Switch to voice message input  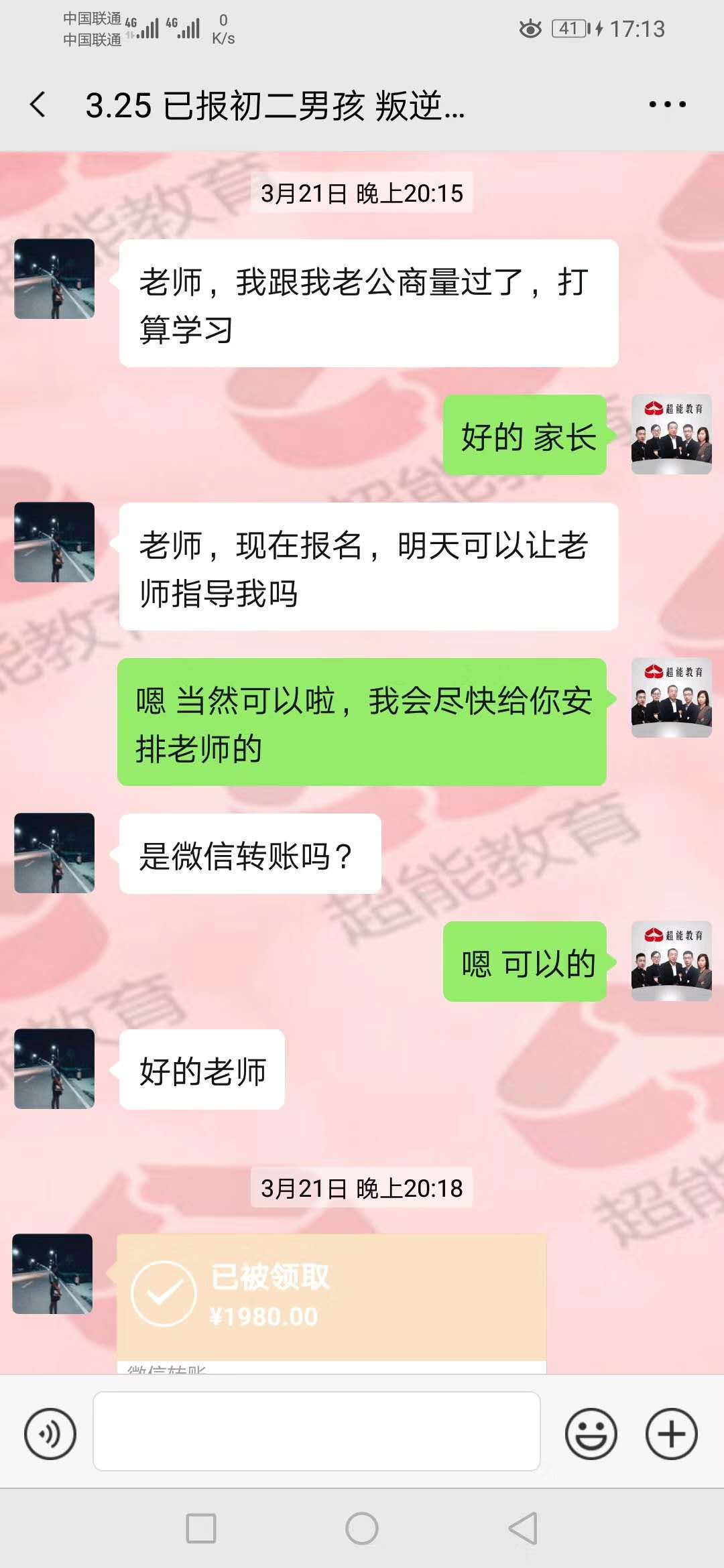point(50,1433)
